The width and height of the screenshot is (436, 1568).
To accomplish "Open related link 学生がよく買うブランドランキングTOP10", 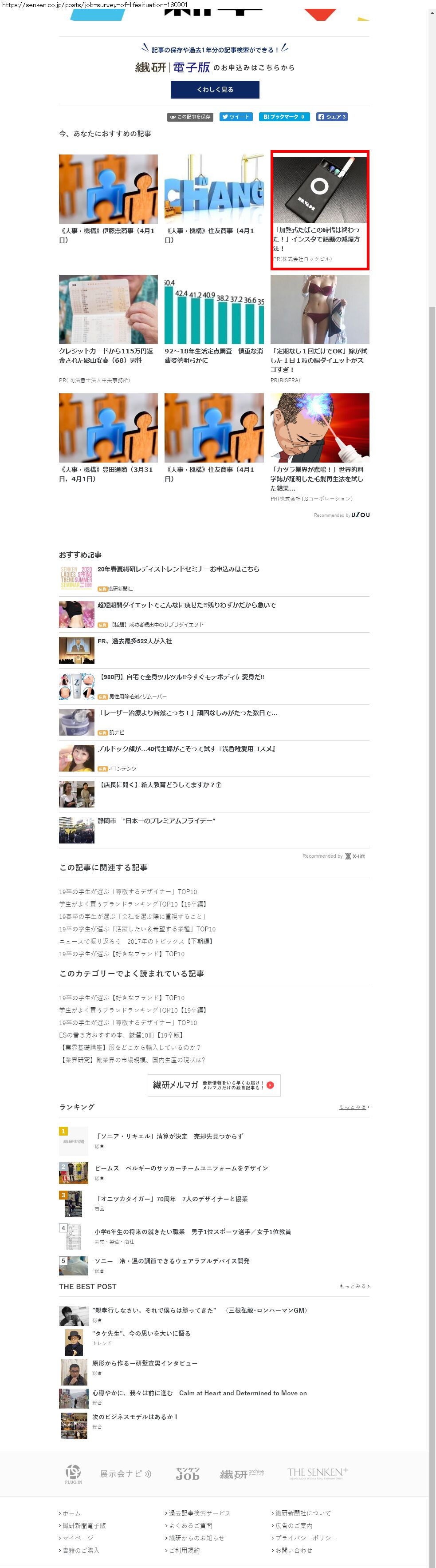I will (133, 904).
